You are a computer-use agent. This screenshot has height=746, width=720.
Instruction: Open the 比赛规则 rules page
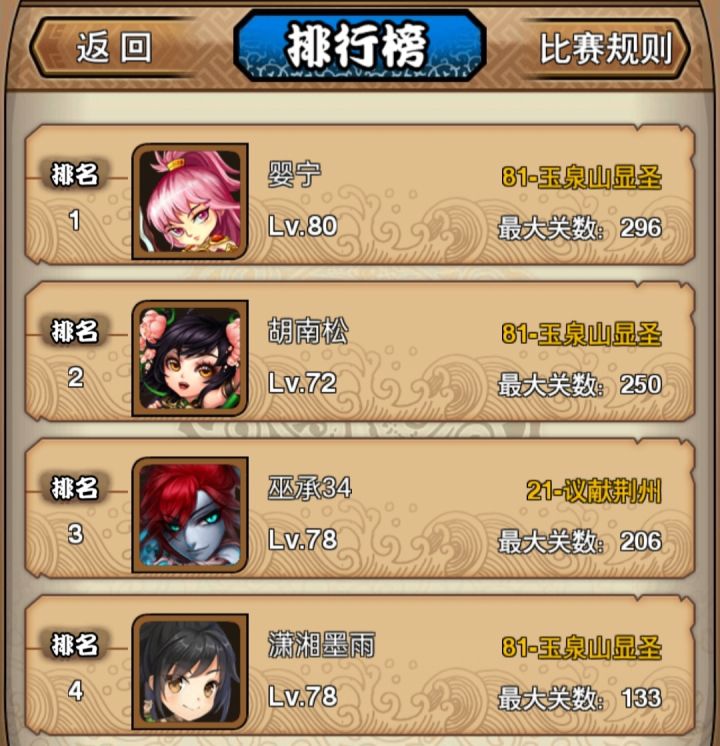pyautogui.click(x=605, y=48)
